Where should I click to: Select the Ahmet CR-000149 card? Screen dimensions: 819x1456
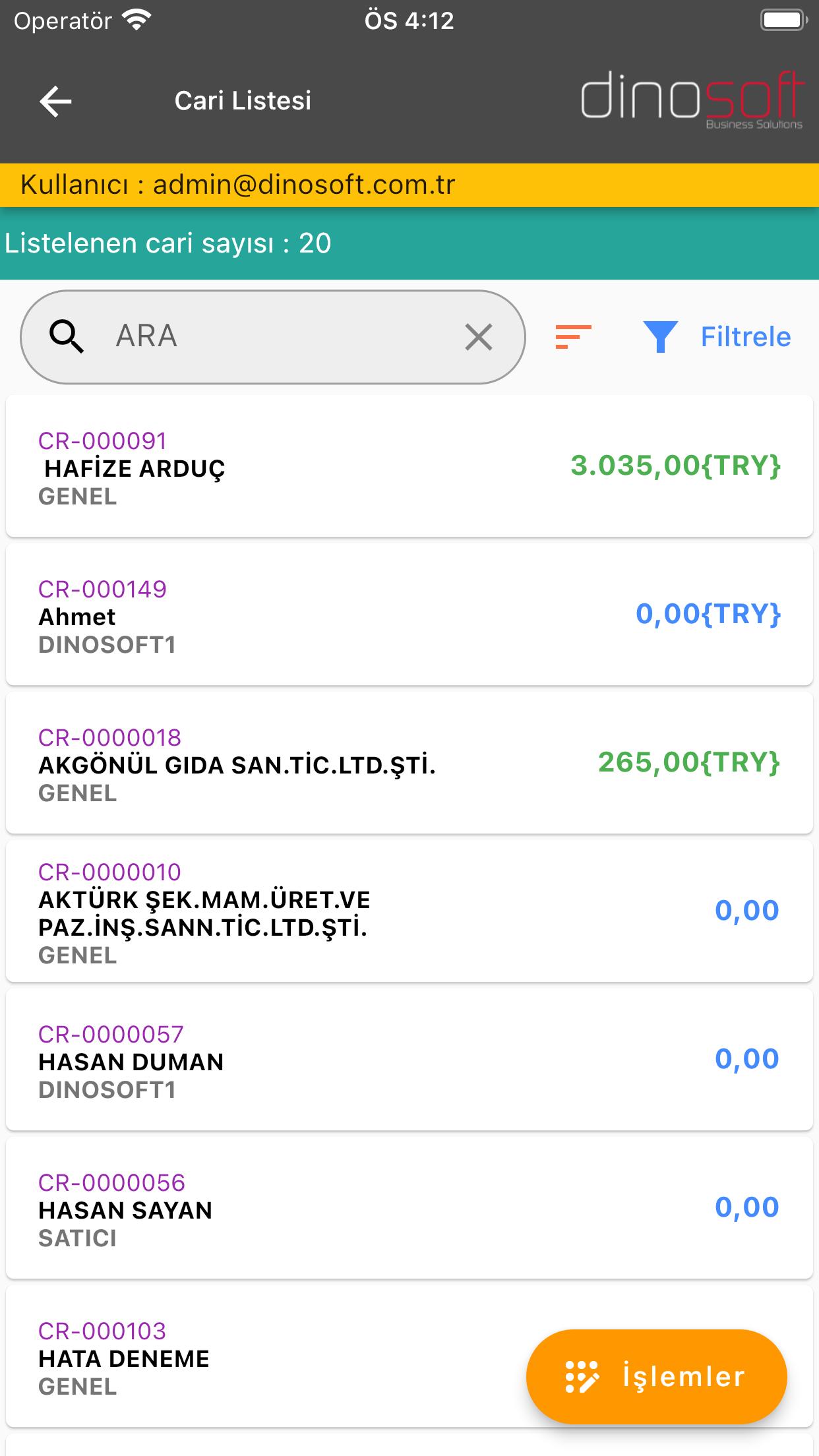pyautogui.click(x=409, y=614)
